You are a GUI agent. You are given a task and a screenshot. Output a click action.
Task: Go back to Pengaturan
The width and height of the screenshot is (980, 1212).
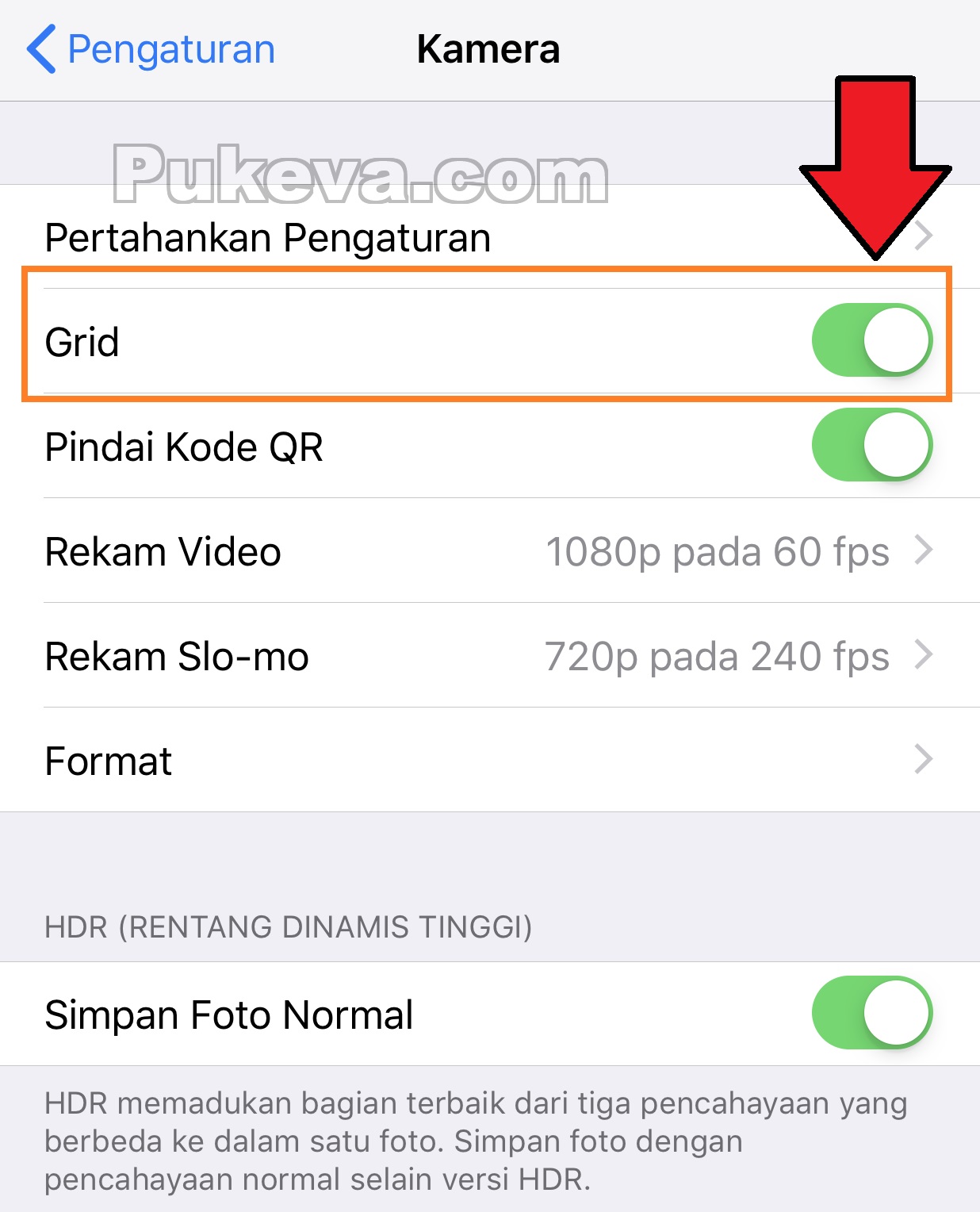tap(151, 49)
